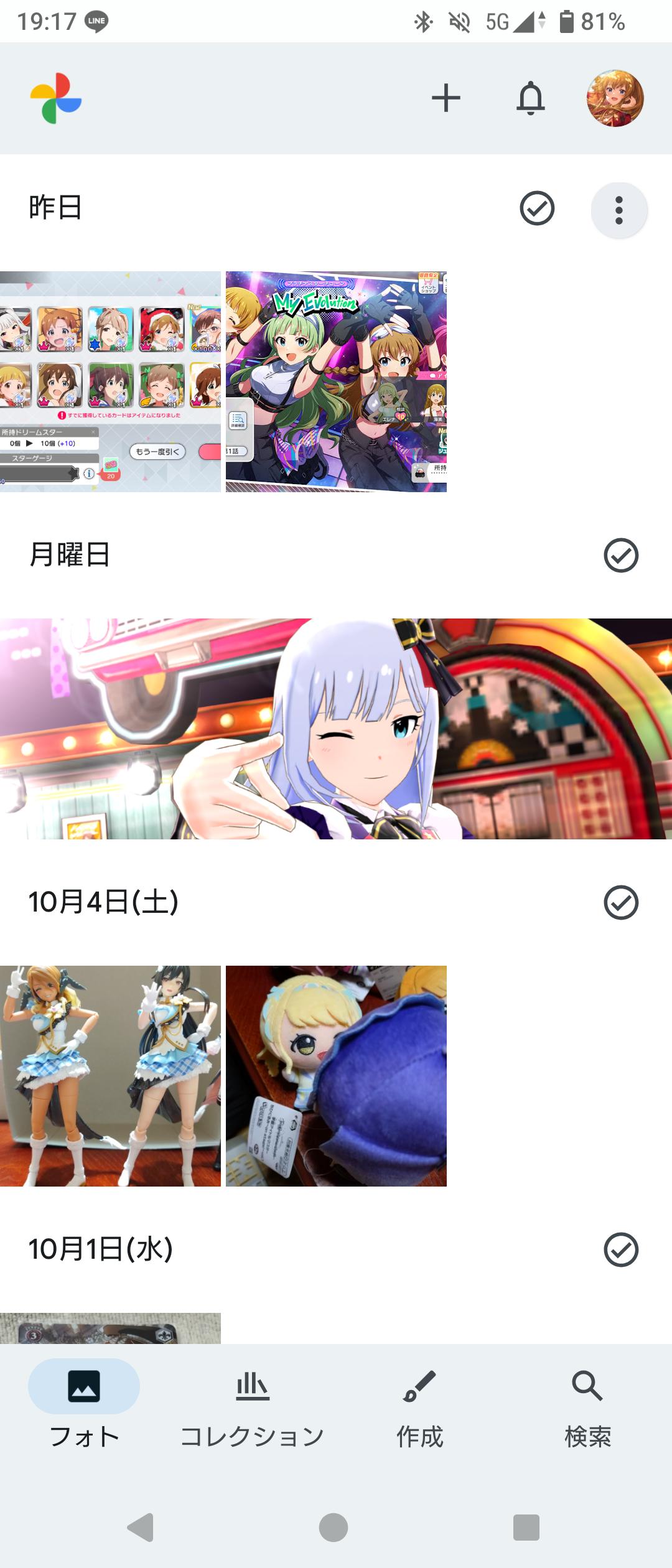
Task: Select all photos from 10月1日(水)
Action: pos(621,1249)
